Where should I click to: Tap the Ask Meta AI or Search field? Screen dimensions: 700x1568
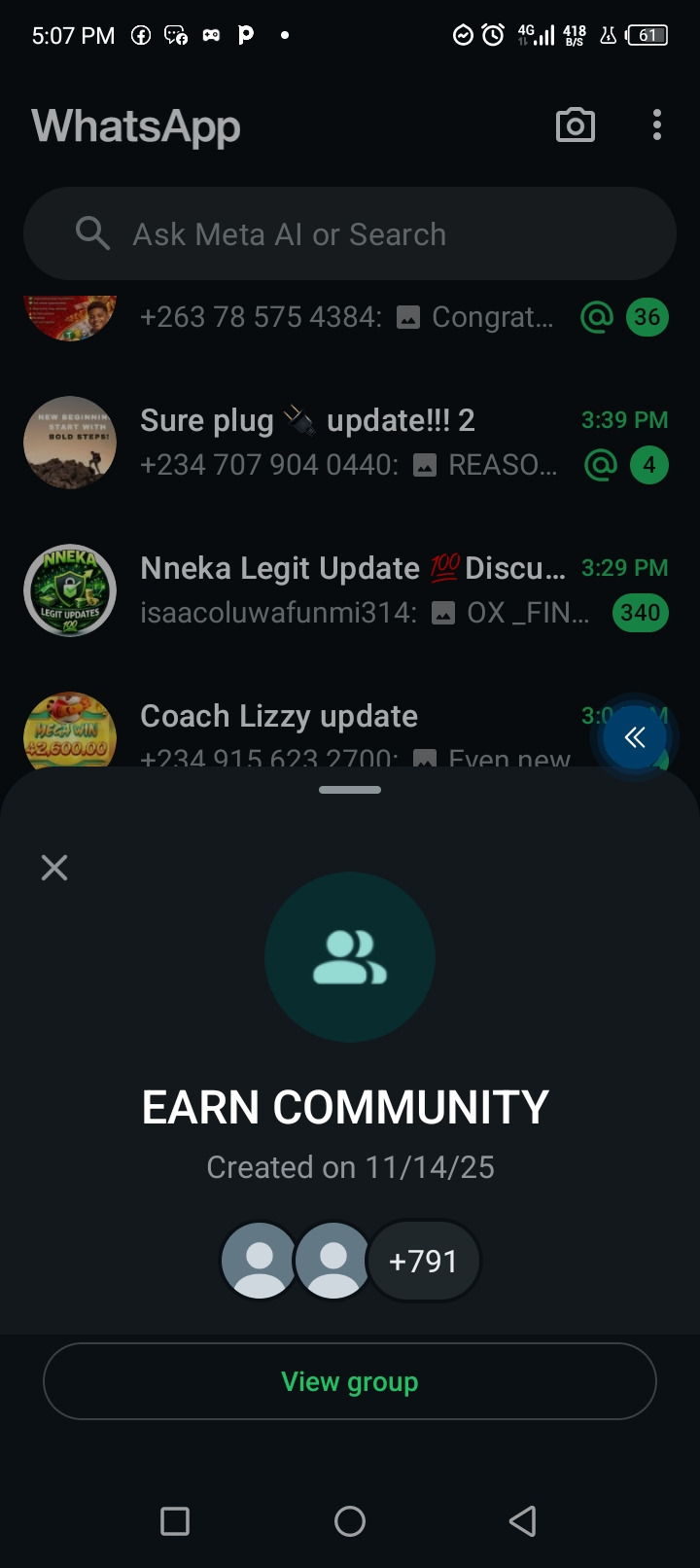[x=350, y=234]
